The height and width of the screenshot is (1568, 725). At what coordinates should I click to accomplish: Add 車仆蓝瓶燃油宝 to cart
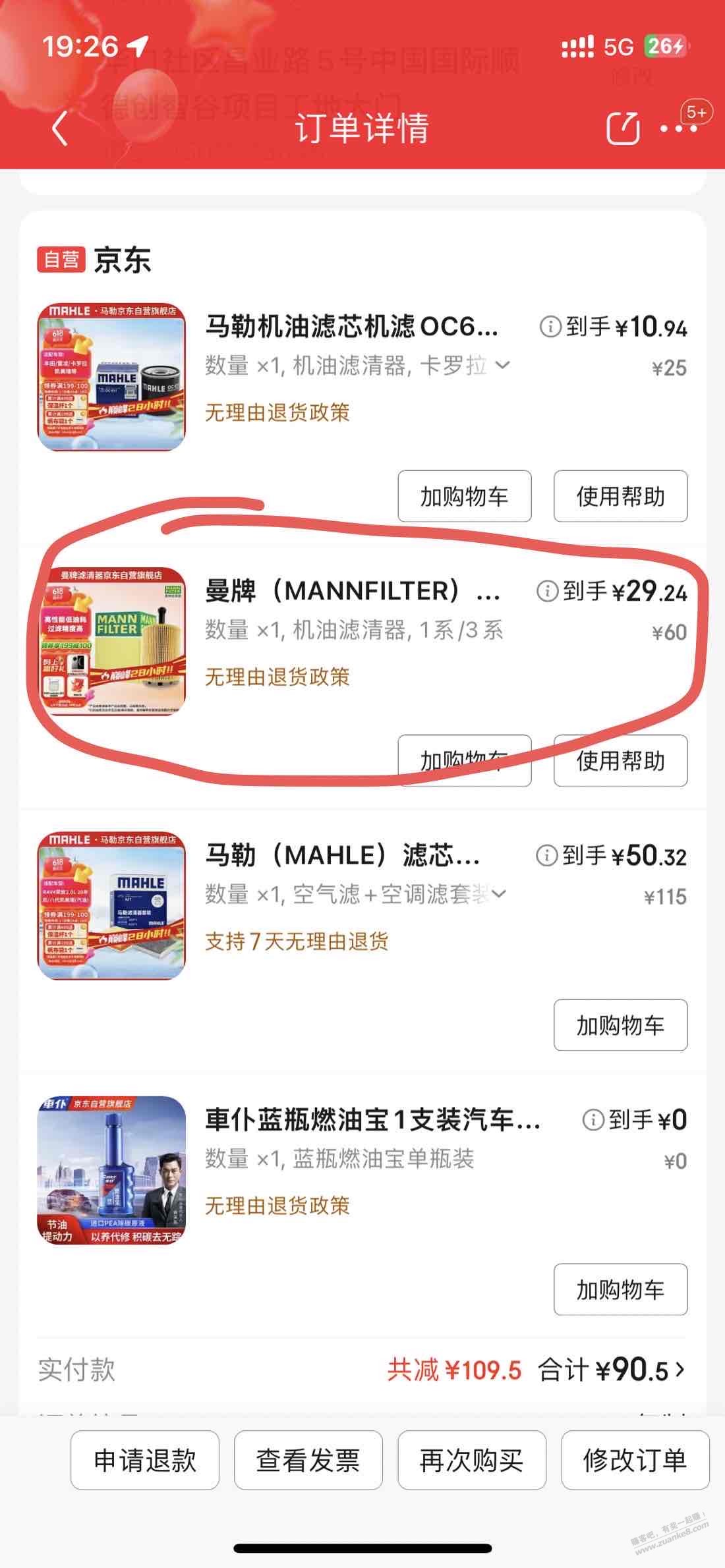coord(621,1289)
